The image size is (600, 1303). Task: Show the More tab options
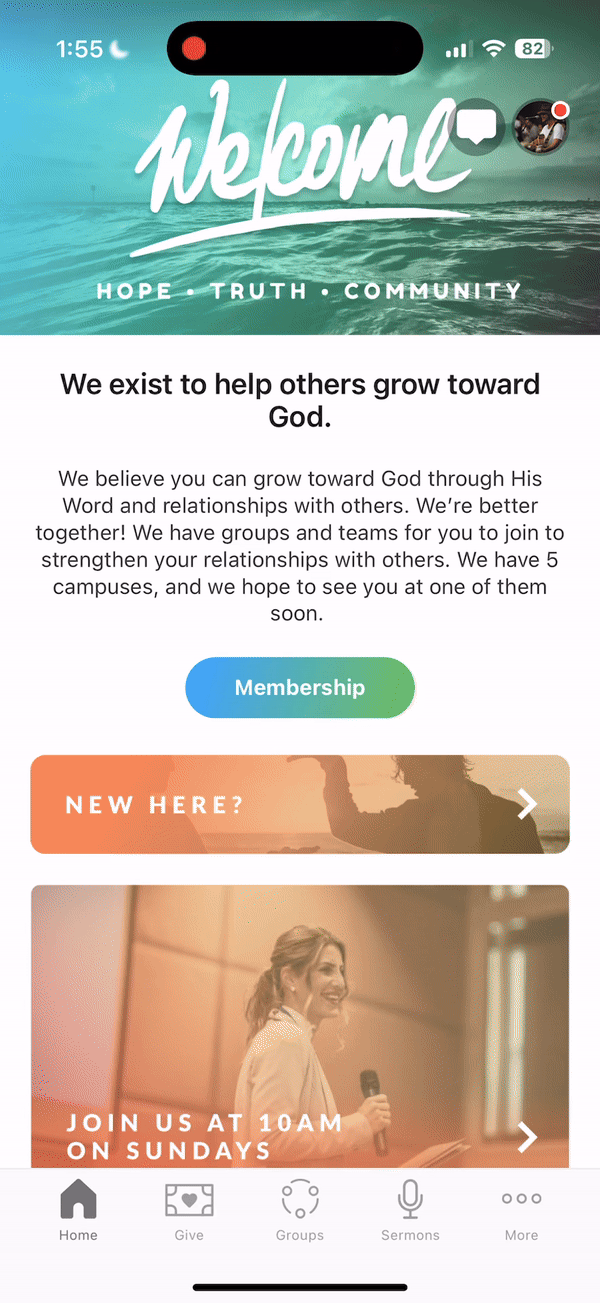tap(521, 1209)
